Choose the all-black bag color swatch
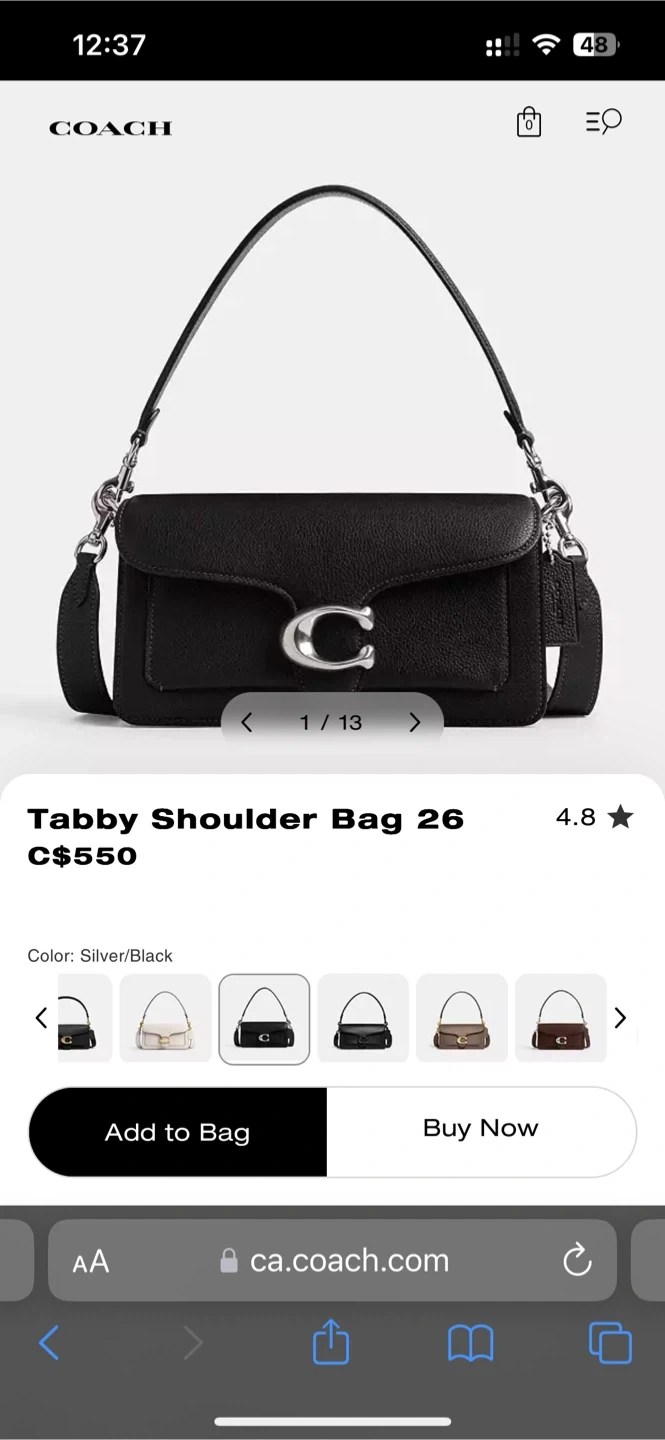The image size is (665, 1440). click(363, 1018)
